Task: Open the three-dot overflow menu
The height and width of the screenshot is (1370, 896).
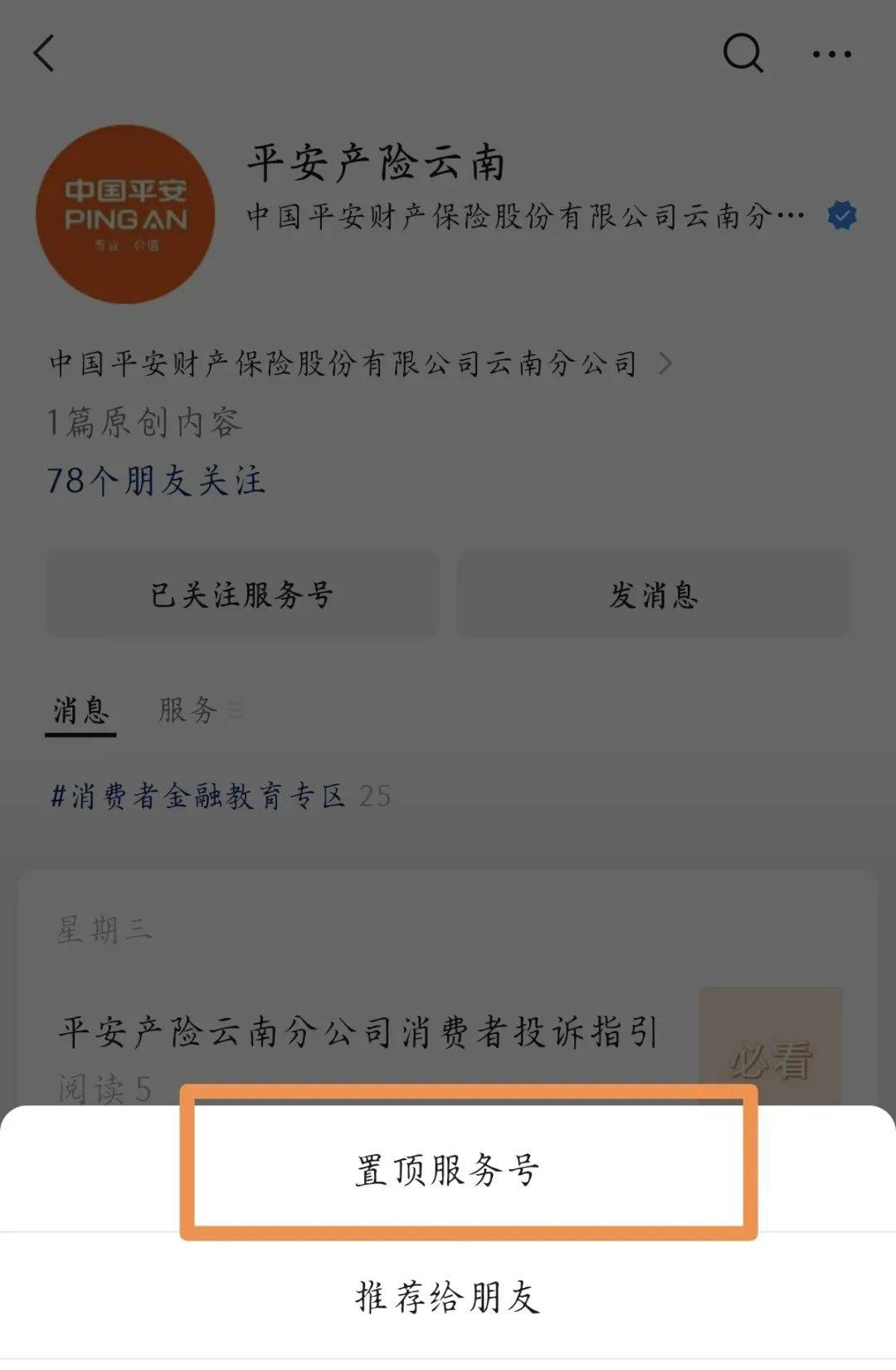Action: coord(831,55)
